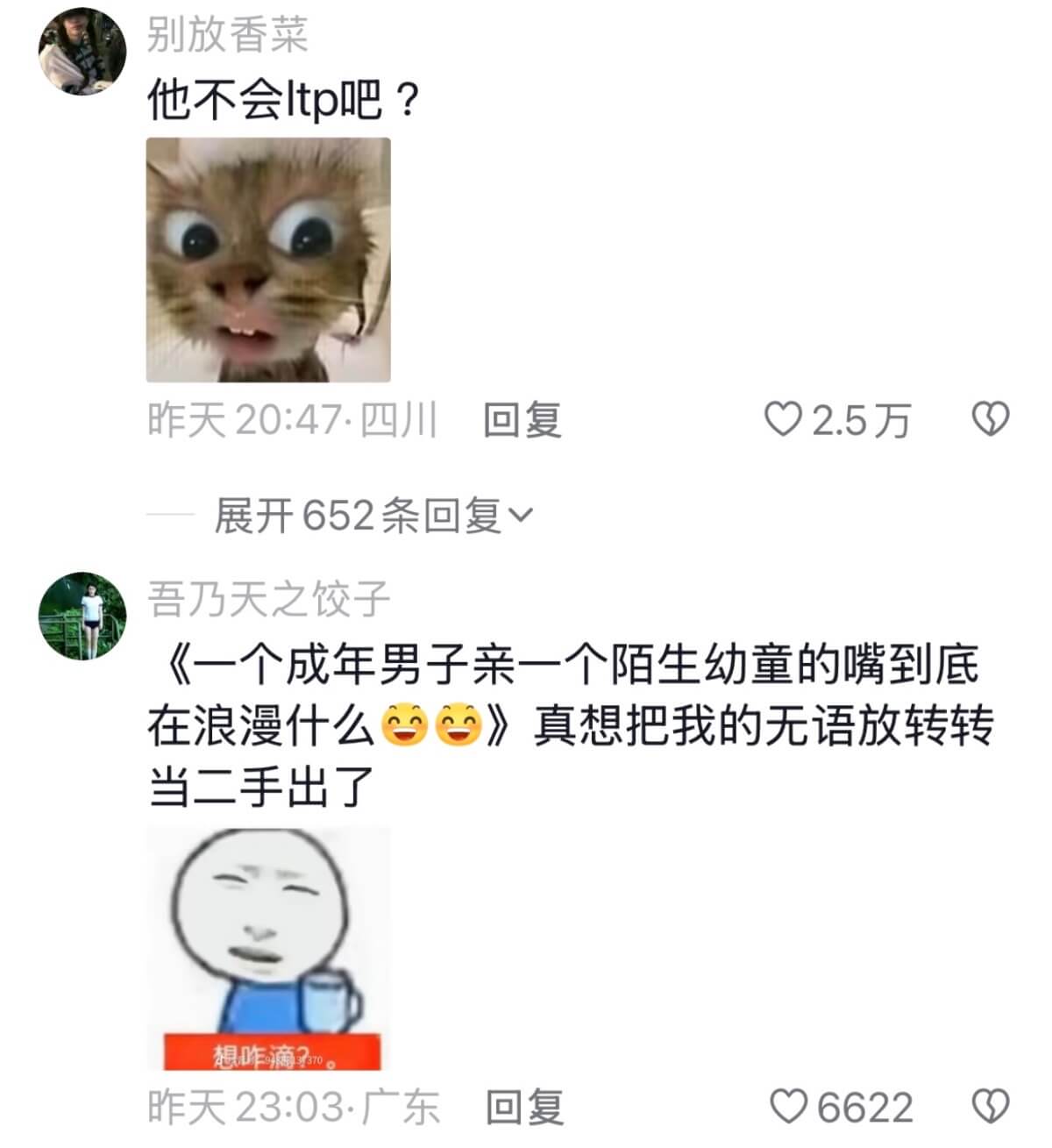Viewport: 1052px width, 1148px height.
Task: Open the username 吾乃天之饺子
Action: pyautogui.click(x=268, y=600)
